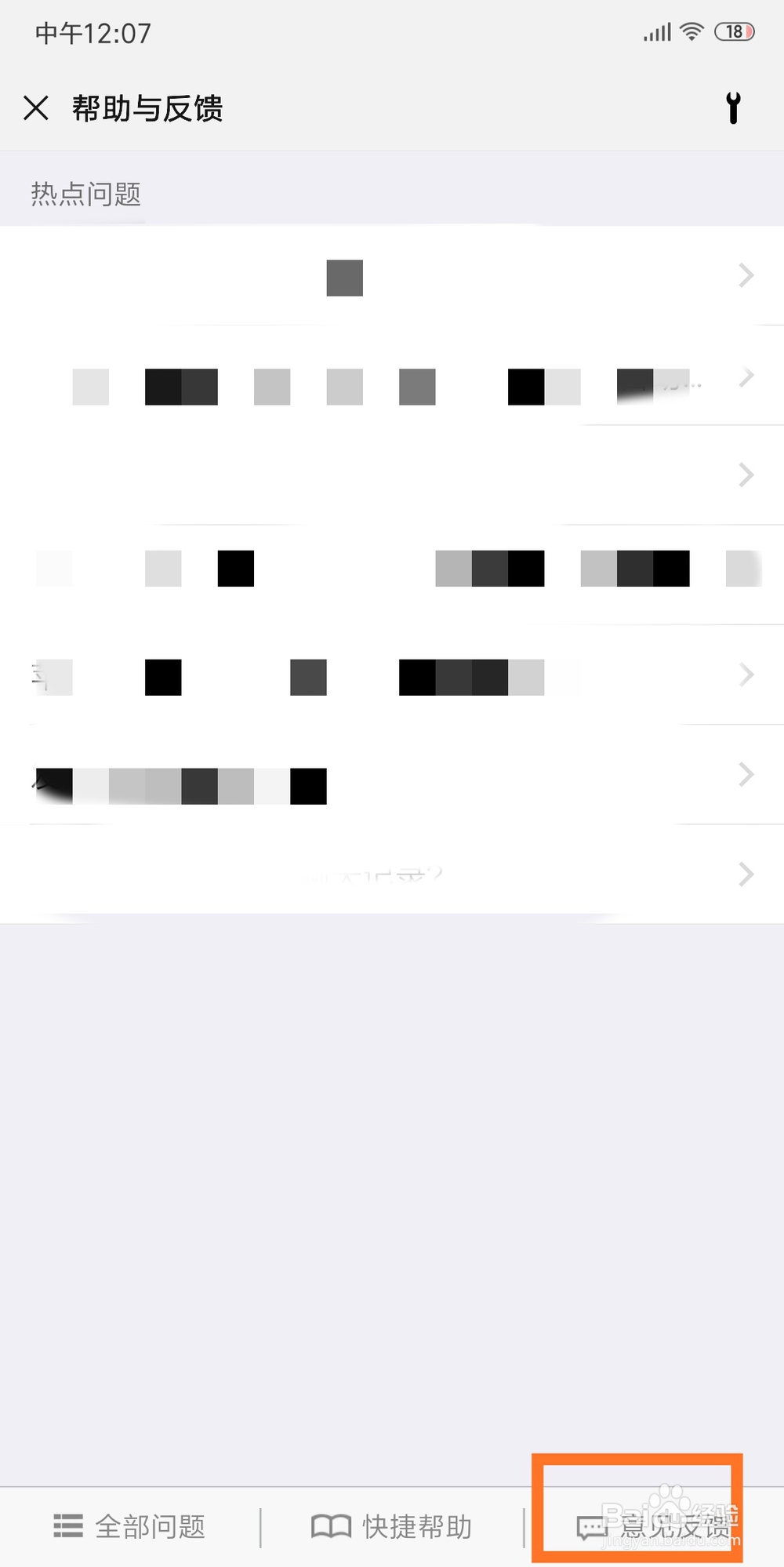Click the Wi-Fi status icon
784x1567 pixels.
691,31
